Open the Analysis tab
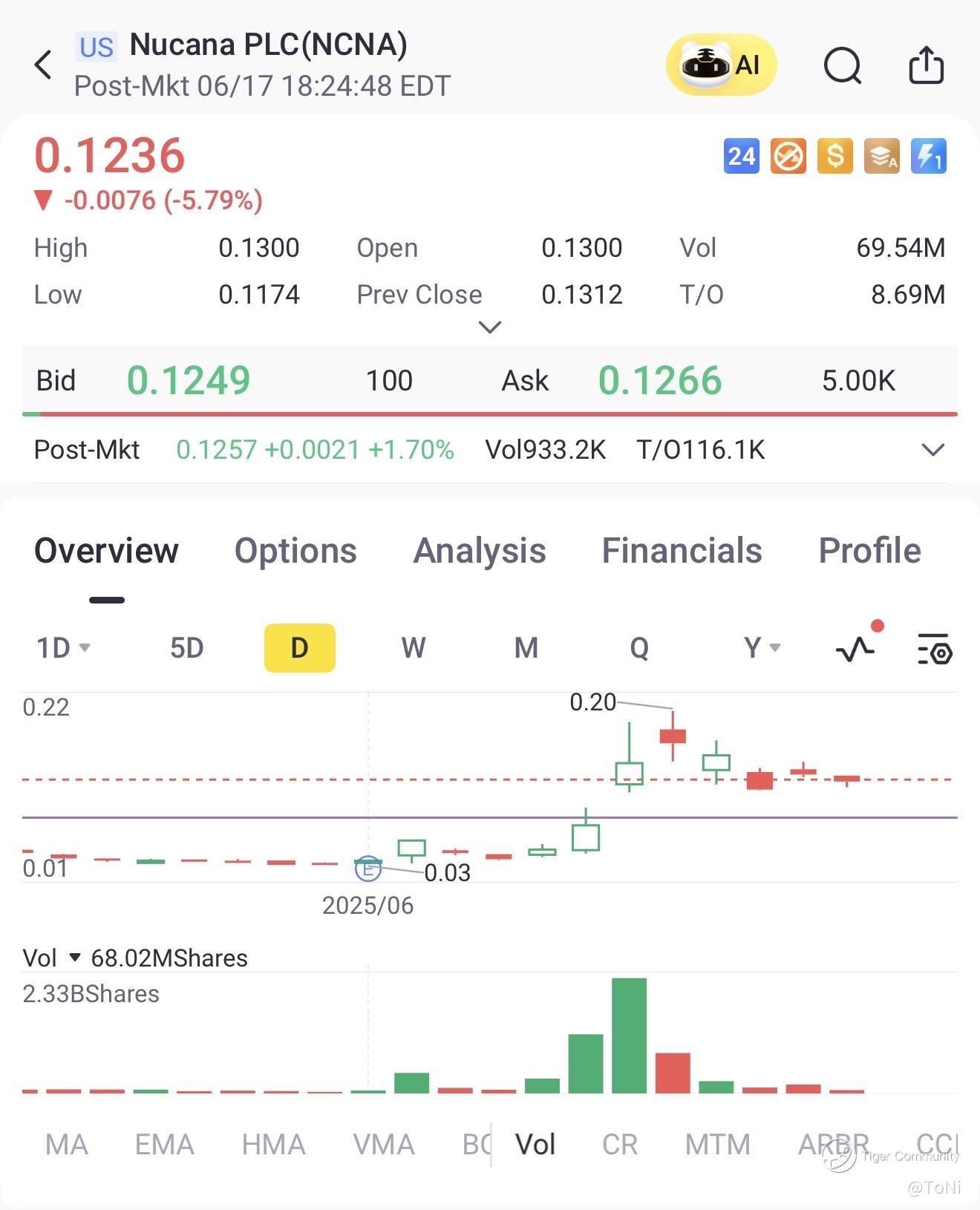 480,551
